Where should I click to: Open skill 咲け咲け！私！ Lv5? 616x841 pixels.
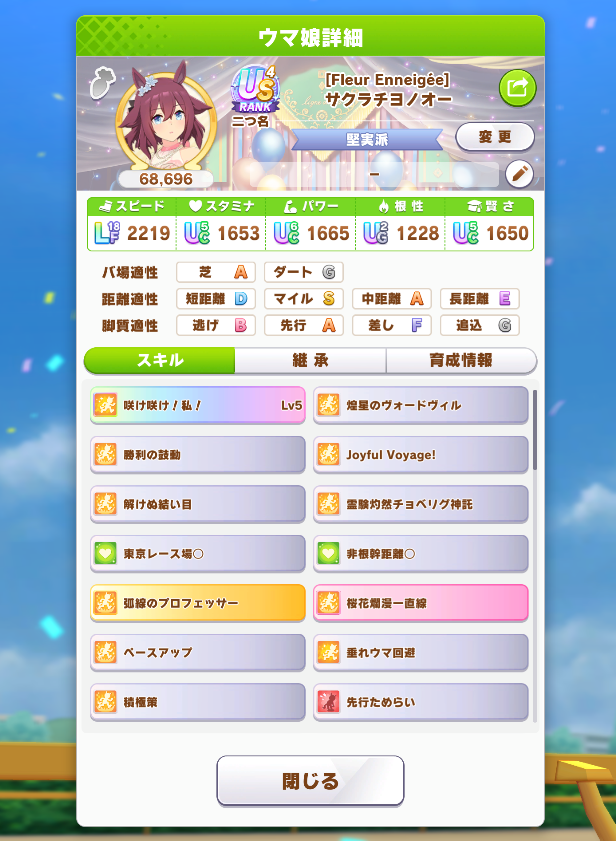[197, 405]
